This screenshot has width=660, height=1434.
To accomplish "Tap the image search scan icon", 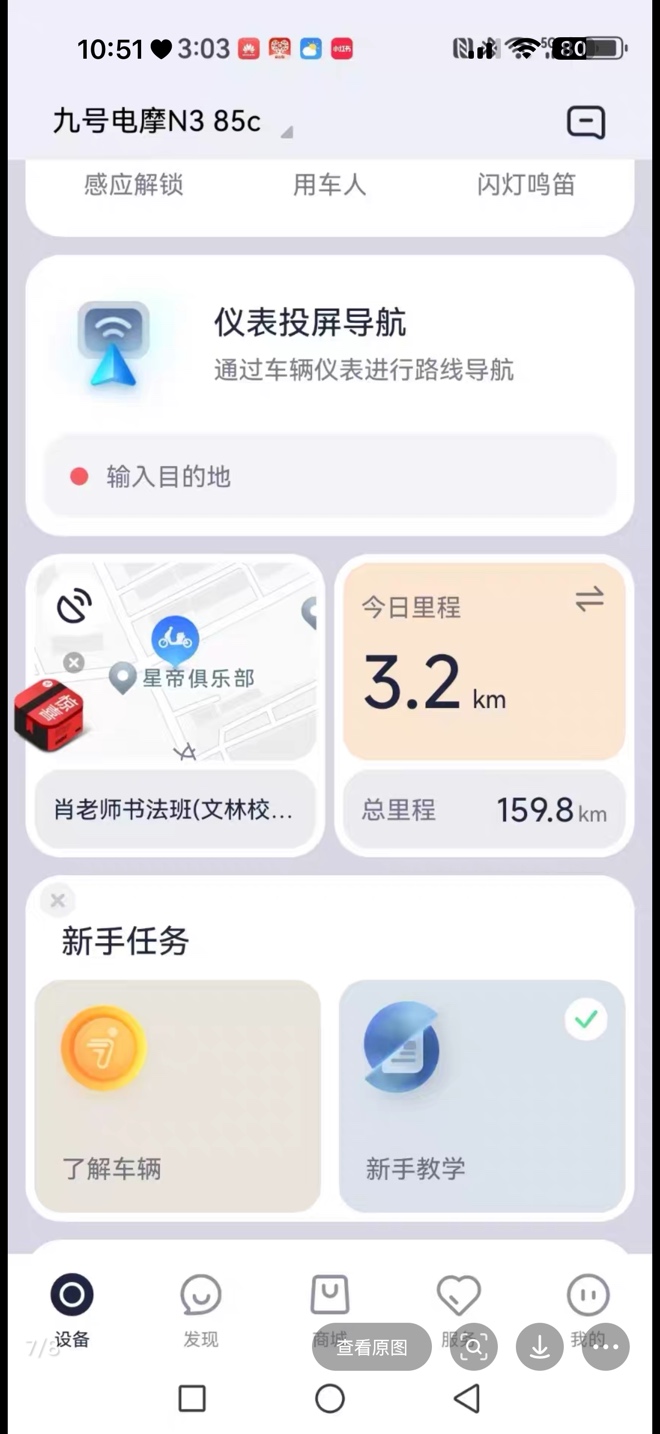I will (474, 1347).
